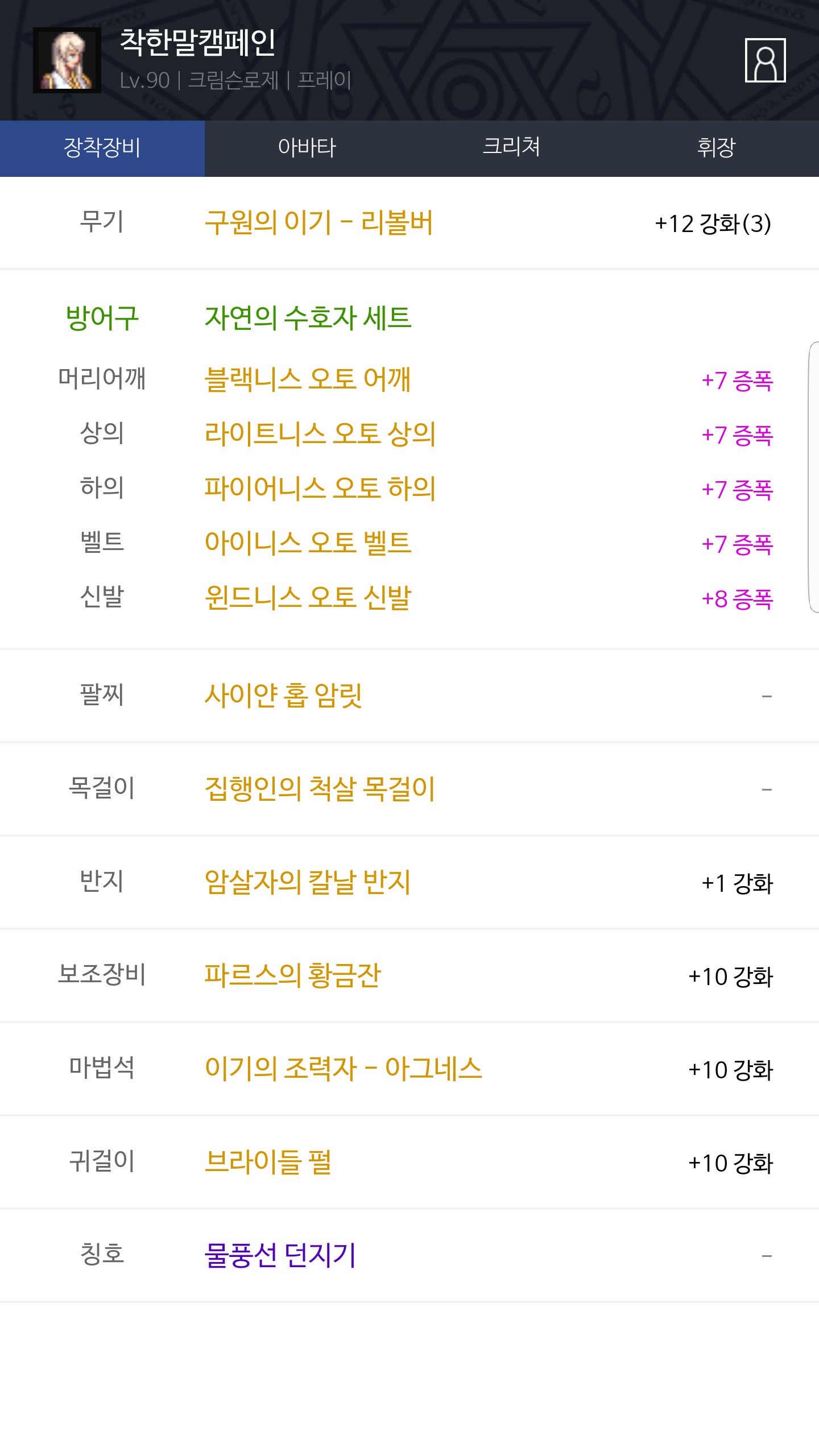
Task: View bracelet 사이얀 홉 암릿
Action: coord(283,696)
